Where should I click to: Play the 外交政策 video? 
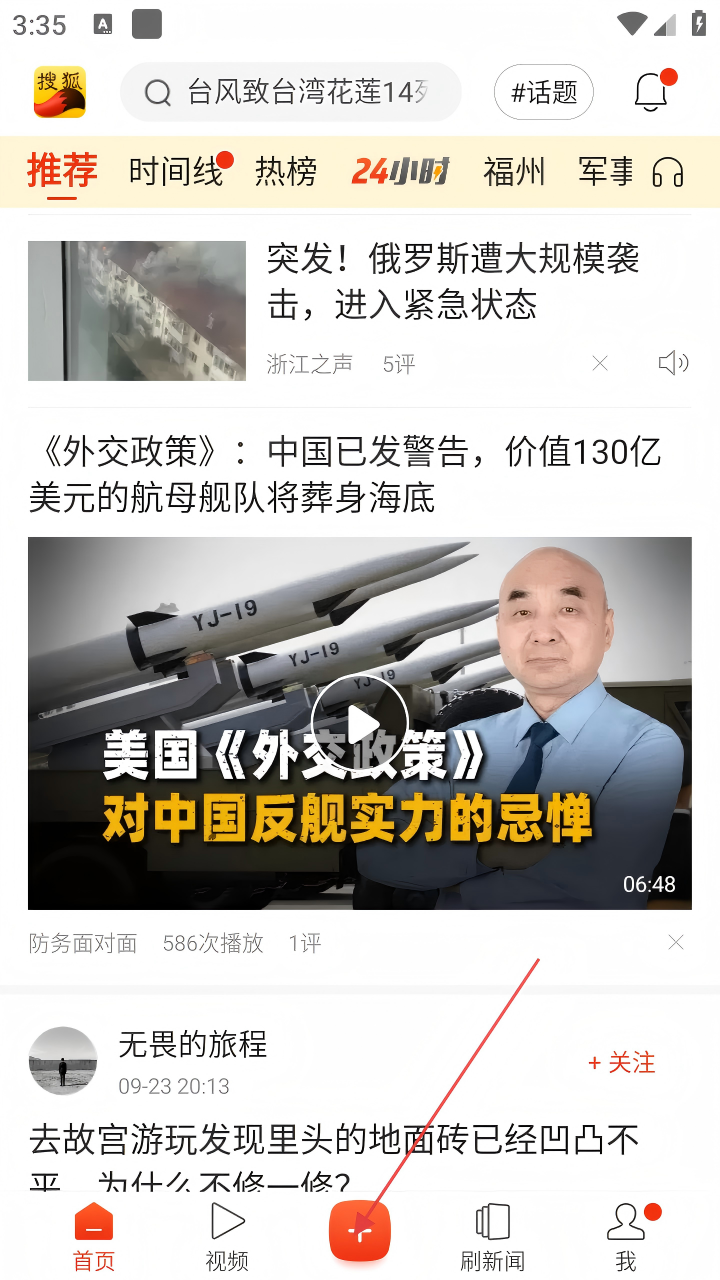(360, 723)
